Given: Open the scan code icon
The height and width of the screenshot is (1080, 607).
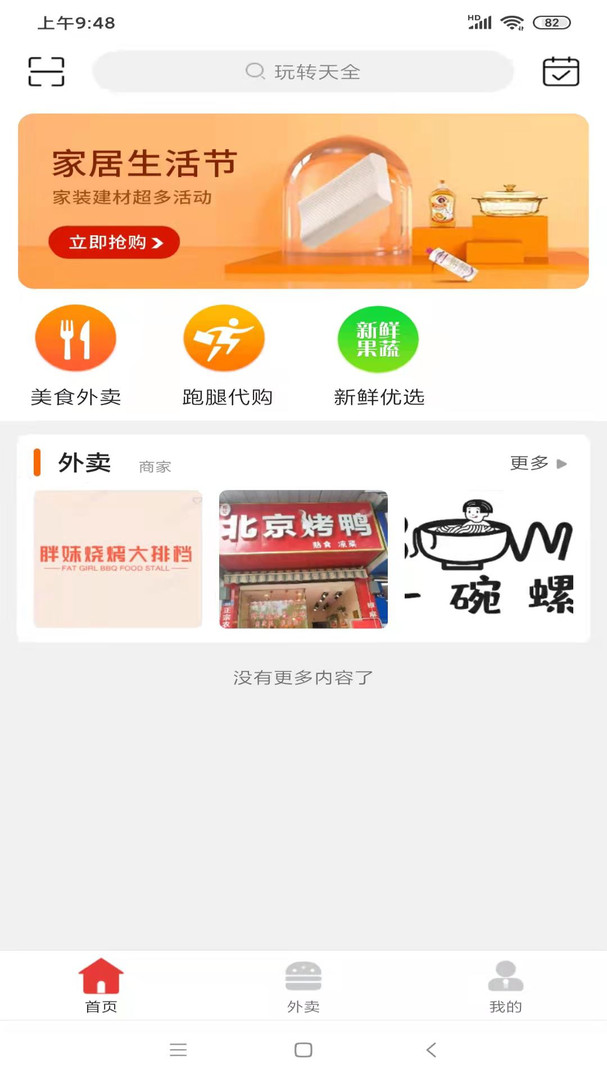Looking at the screenshot, I should coord(46,72).
